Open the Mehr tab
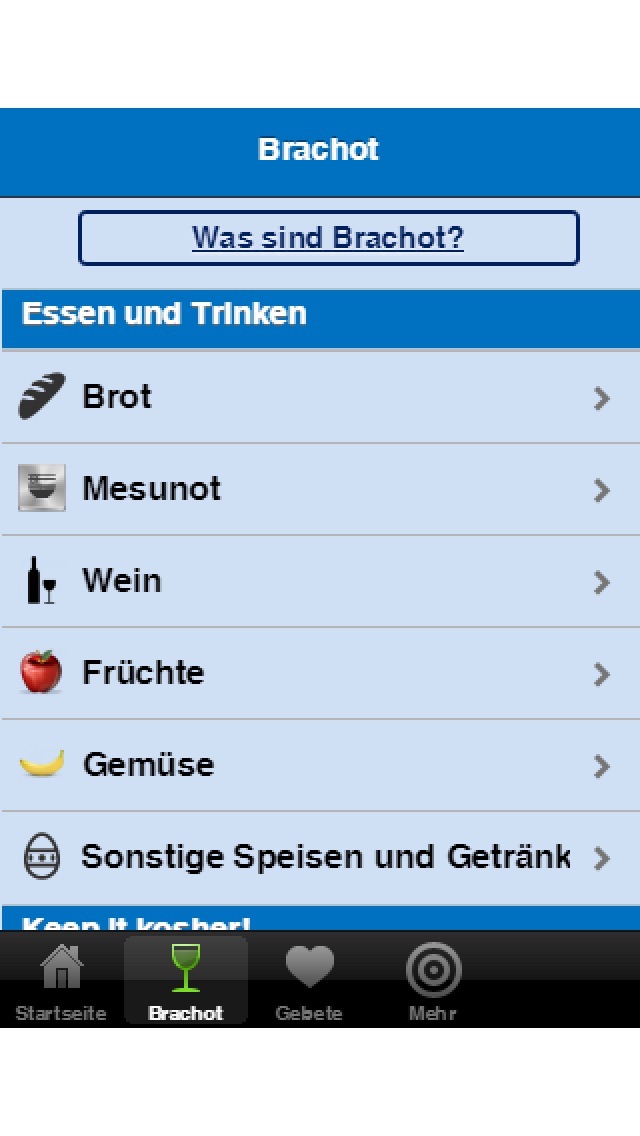Screen dimensions: 640x1136 point(433,982)
